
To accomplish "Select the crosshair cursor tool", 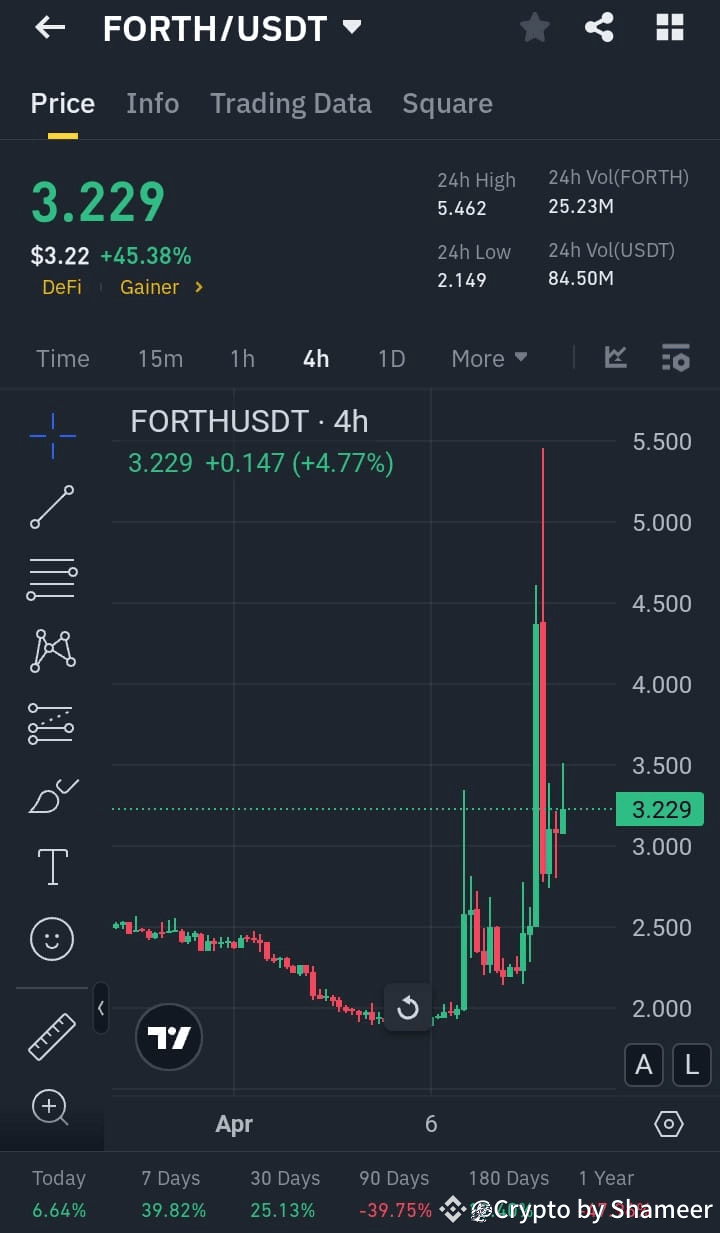I will coord(51,435).
